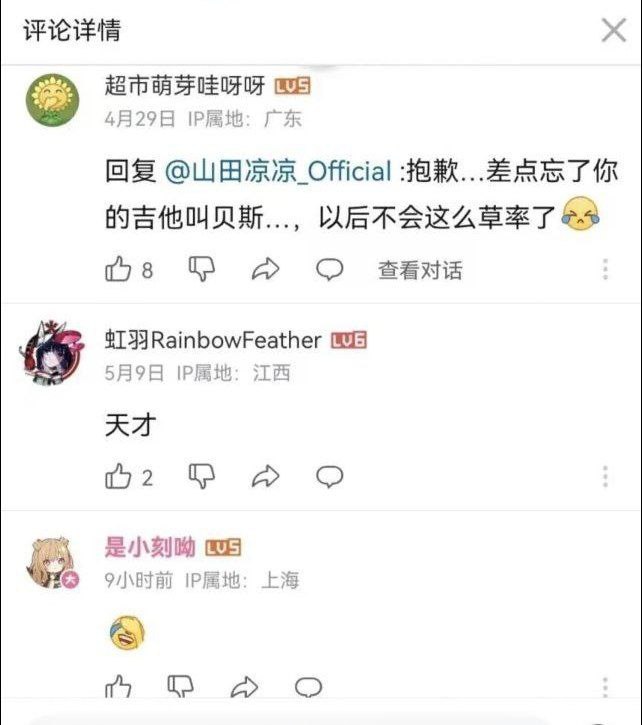Reply to 虹羽RainbowFeather's comment

(x=329, y=477)
